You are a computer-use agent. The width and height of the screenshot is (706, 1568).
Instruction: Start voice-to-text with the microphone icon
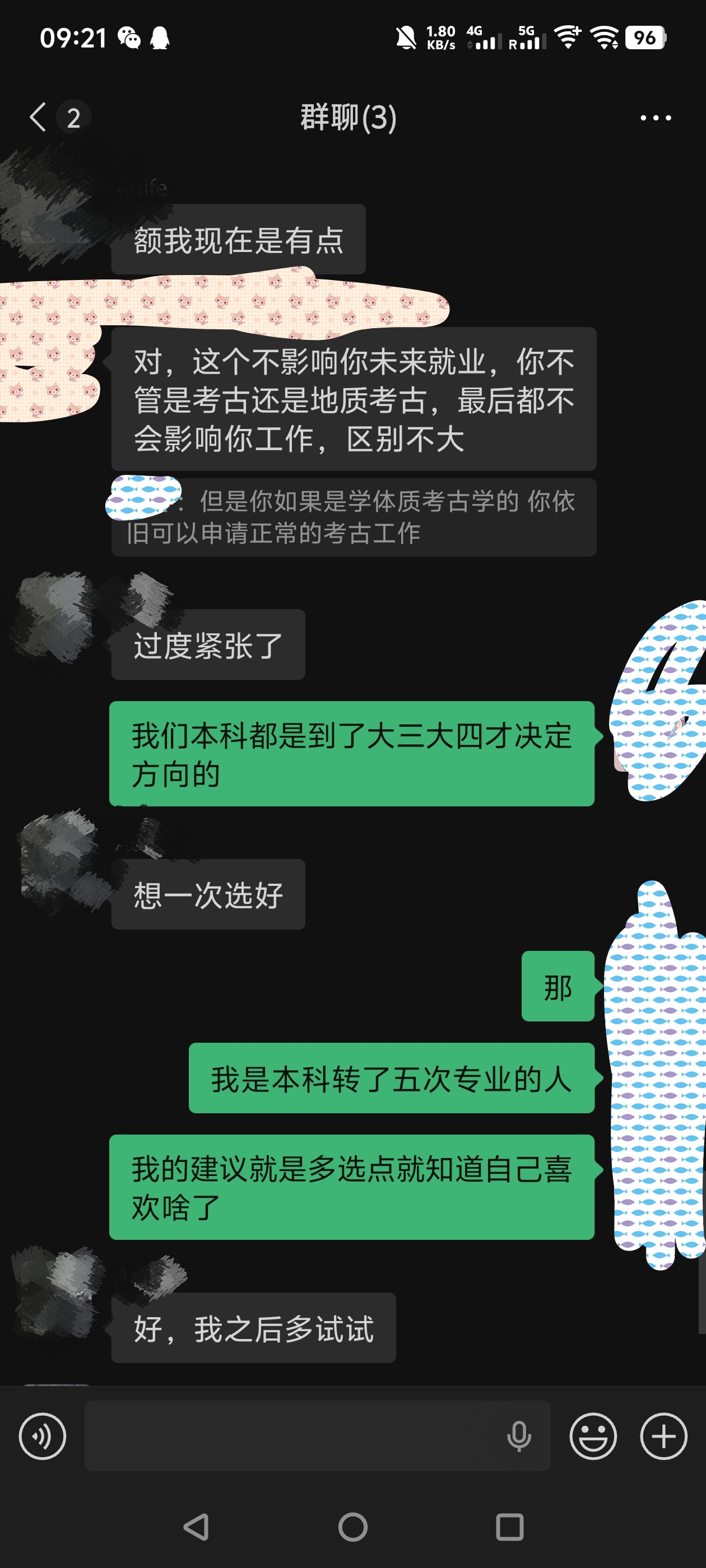click(x=518, y=1436)
